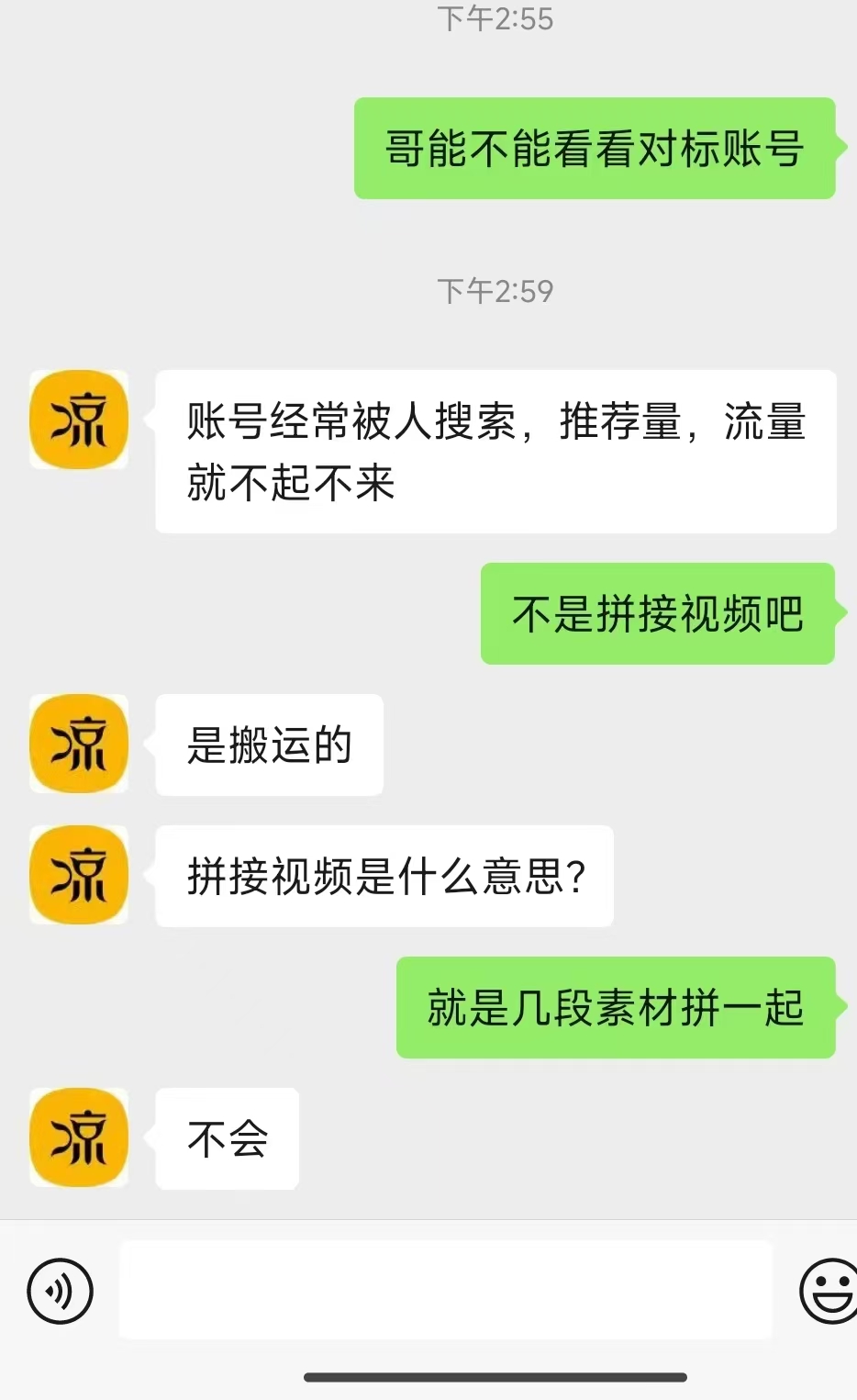Select the reply 就是几段素材拼一起
The height and width of the screenshot is (1400, 857).
(x=615, y=1008)
